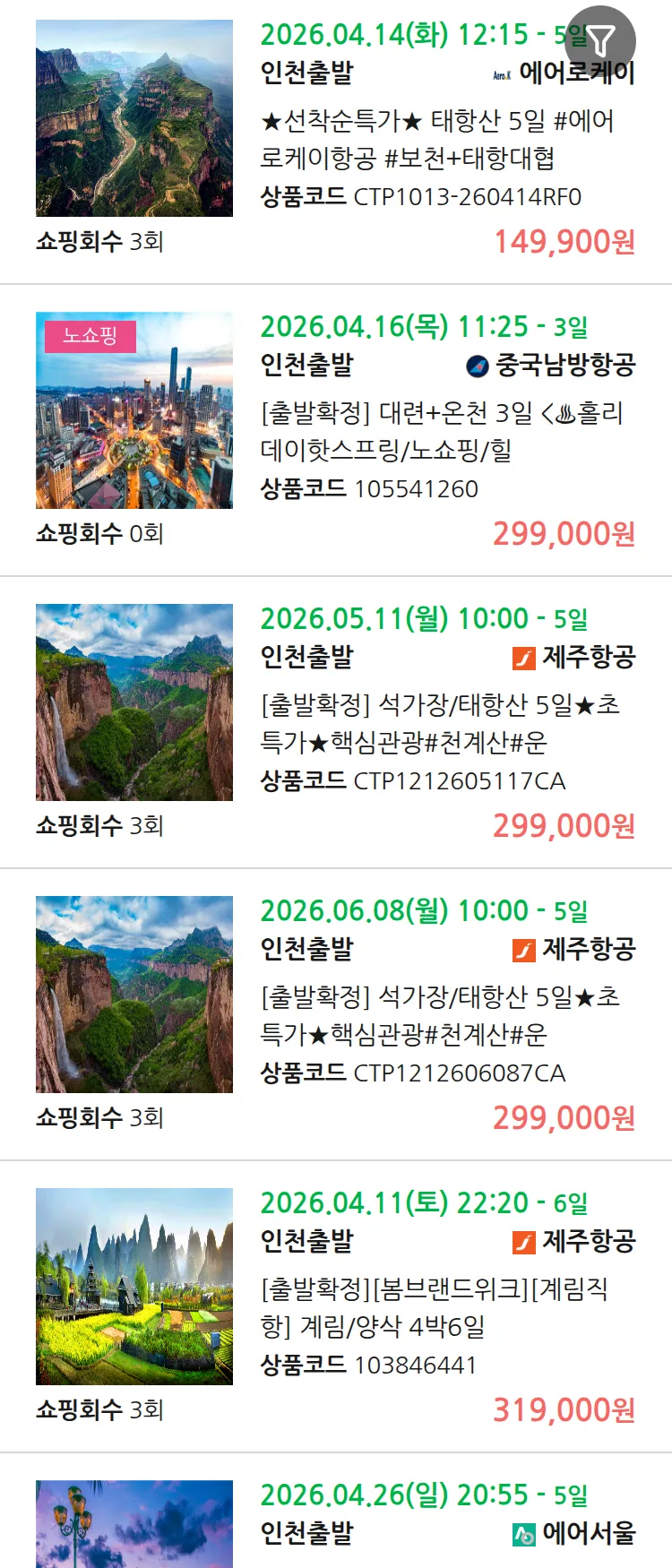Open the 석가장/태항산 5일 trip departing 2026.06.08
Screen dimensions: 672x1568
coord(439,1015)
